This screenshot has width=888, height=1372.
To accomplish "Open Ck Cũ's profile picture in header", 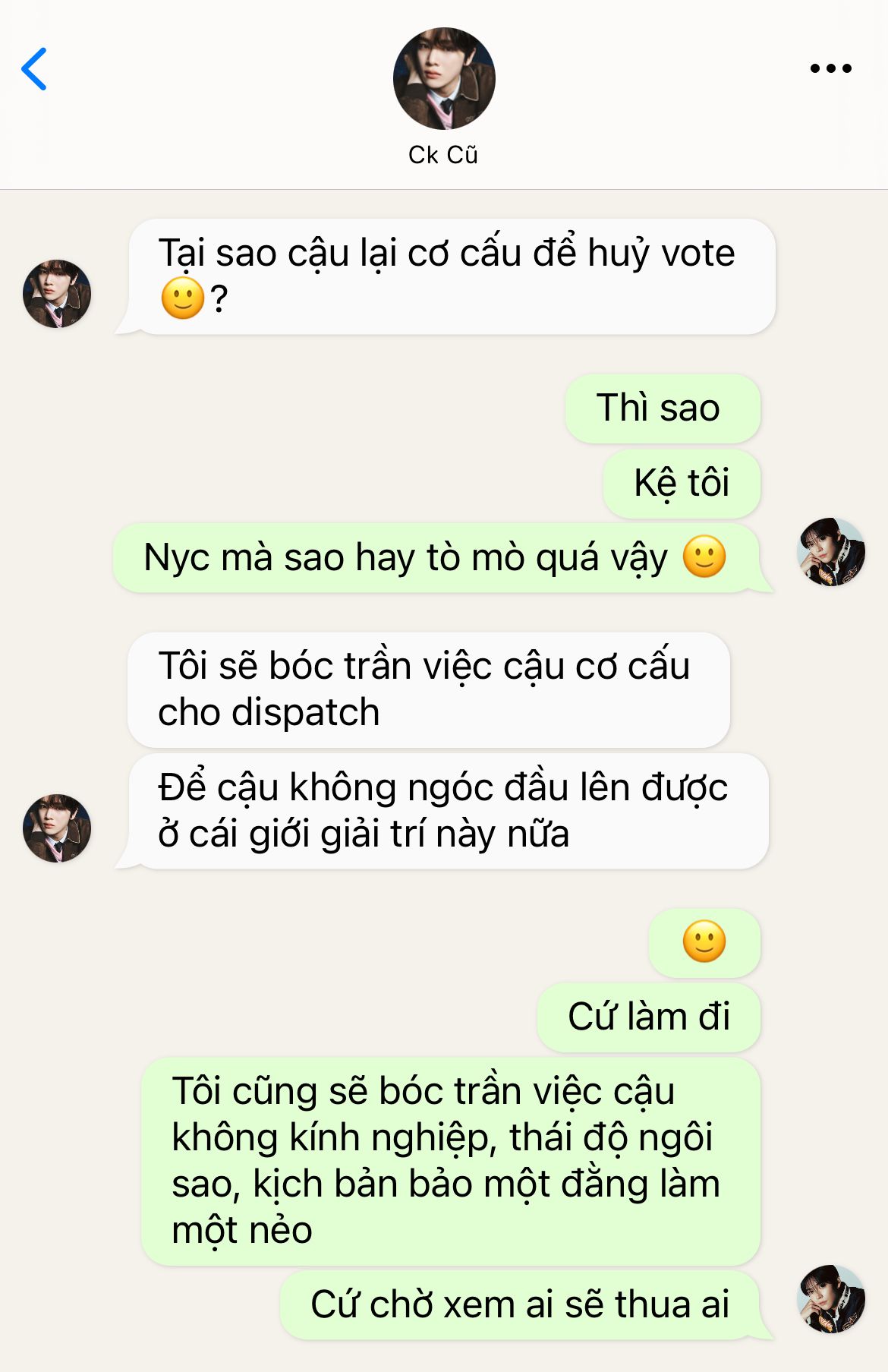I will point(444,79).
